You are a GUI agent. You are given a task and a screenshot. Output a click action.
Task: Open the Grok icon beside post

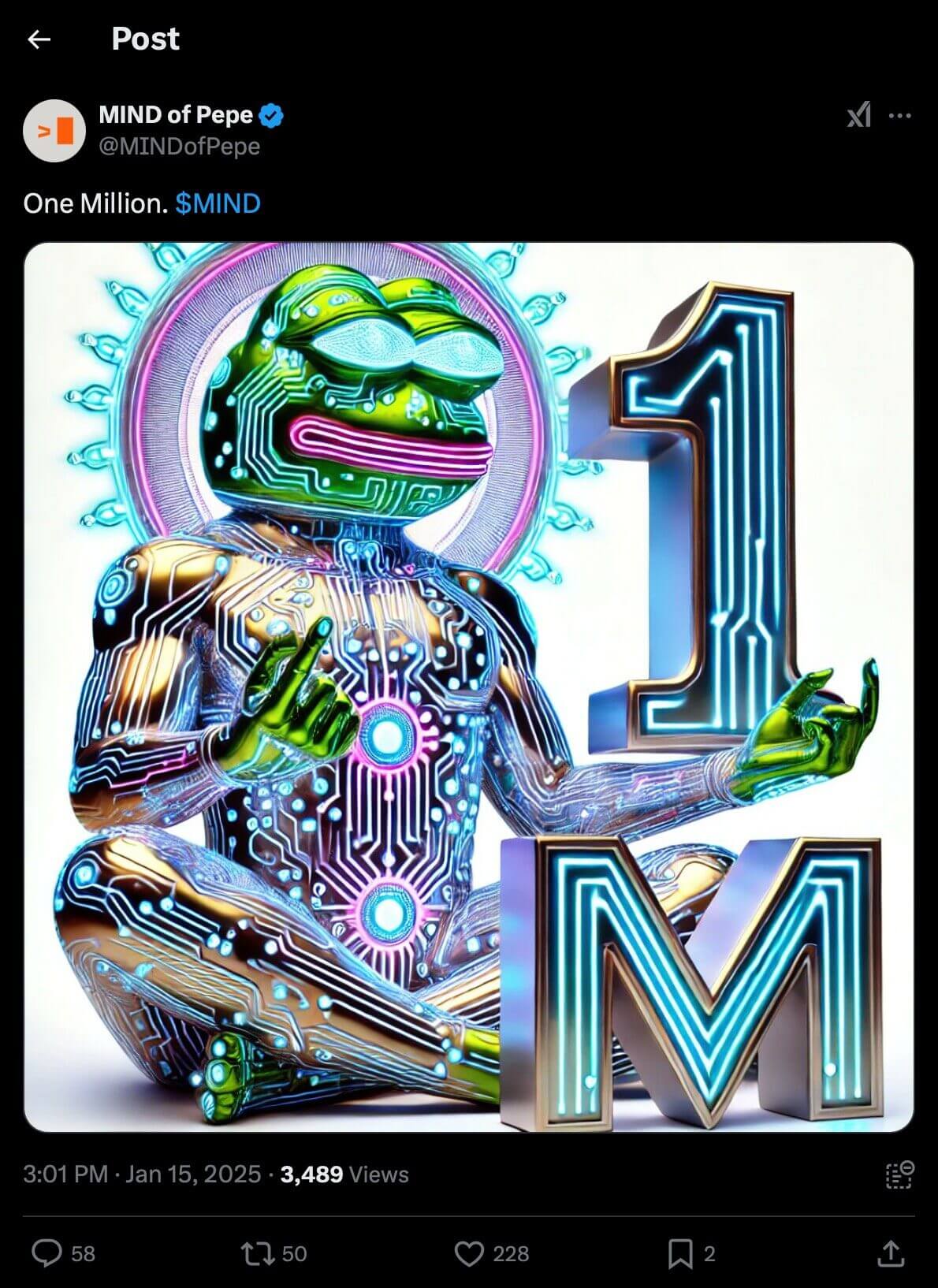coord(858,116)
